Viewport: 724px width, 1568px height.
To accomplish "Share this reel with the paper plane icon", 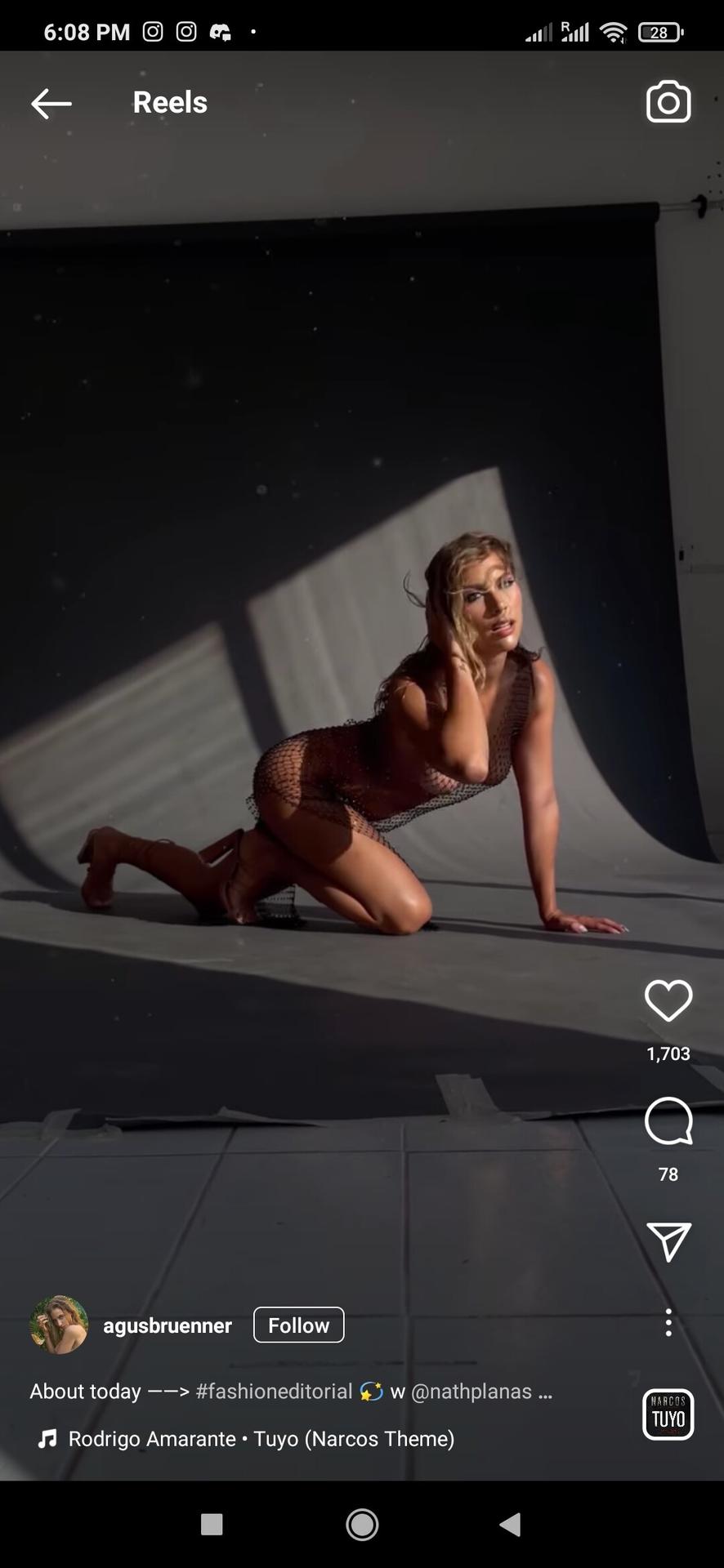I will click(x=668, y=1241).
